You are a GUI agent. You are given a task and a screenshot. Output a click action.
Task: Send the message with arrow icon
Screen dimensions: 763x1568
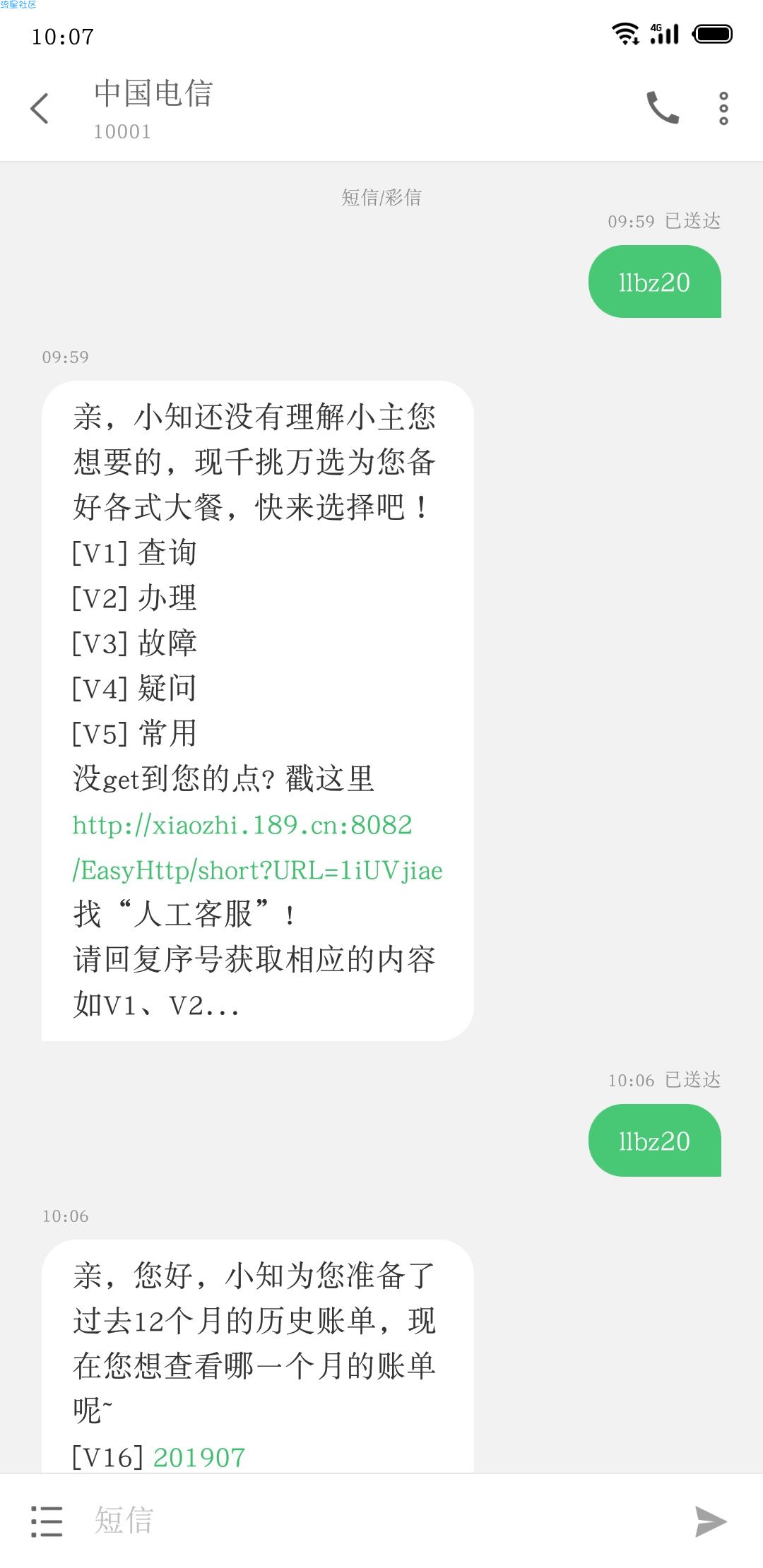pos(710,1521)
